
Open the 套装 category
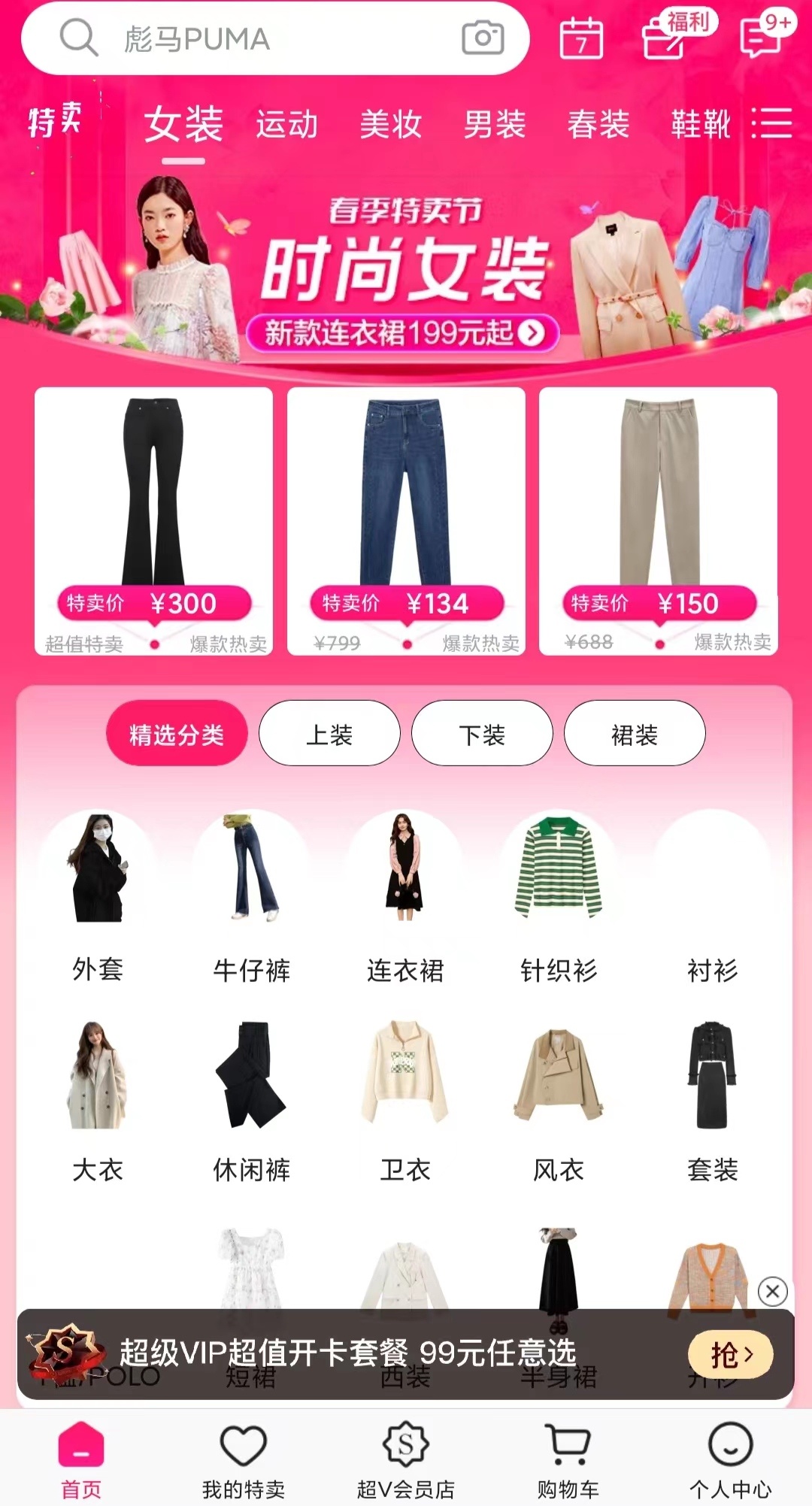pos(711,1098)
